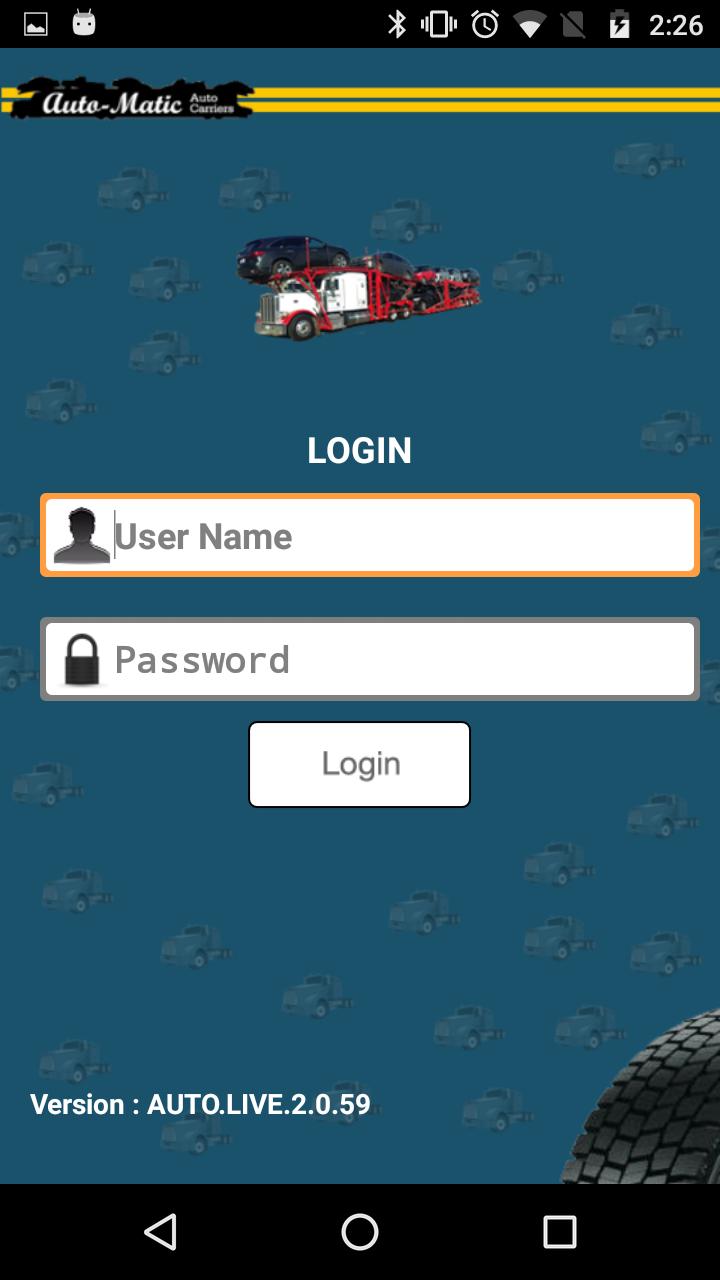The image size is (720, 1280).
Task: Open recent apps overview
Action: tap(560, 1232)
